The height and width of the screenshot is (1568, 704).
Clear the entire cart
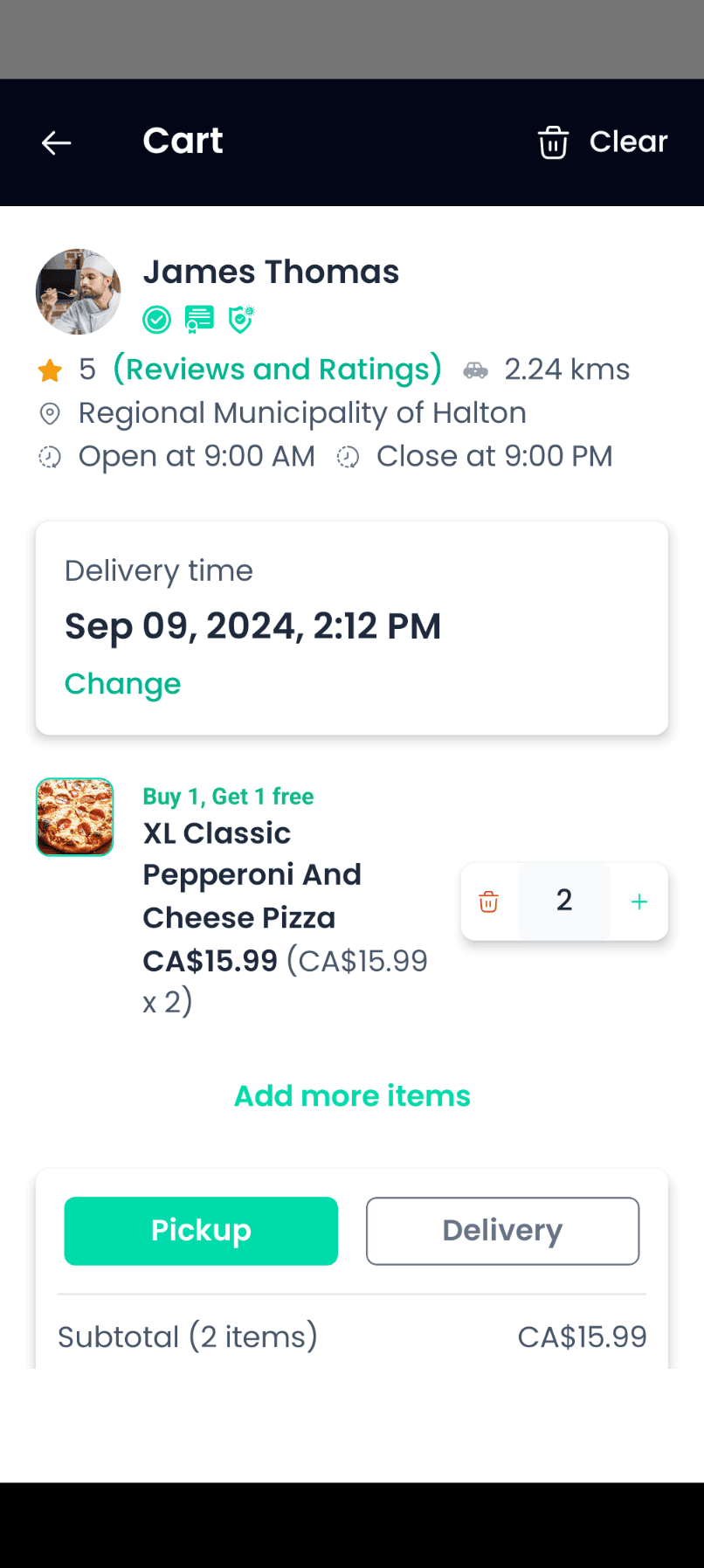coord(603,142)
